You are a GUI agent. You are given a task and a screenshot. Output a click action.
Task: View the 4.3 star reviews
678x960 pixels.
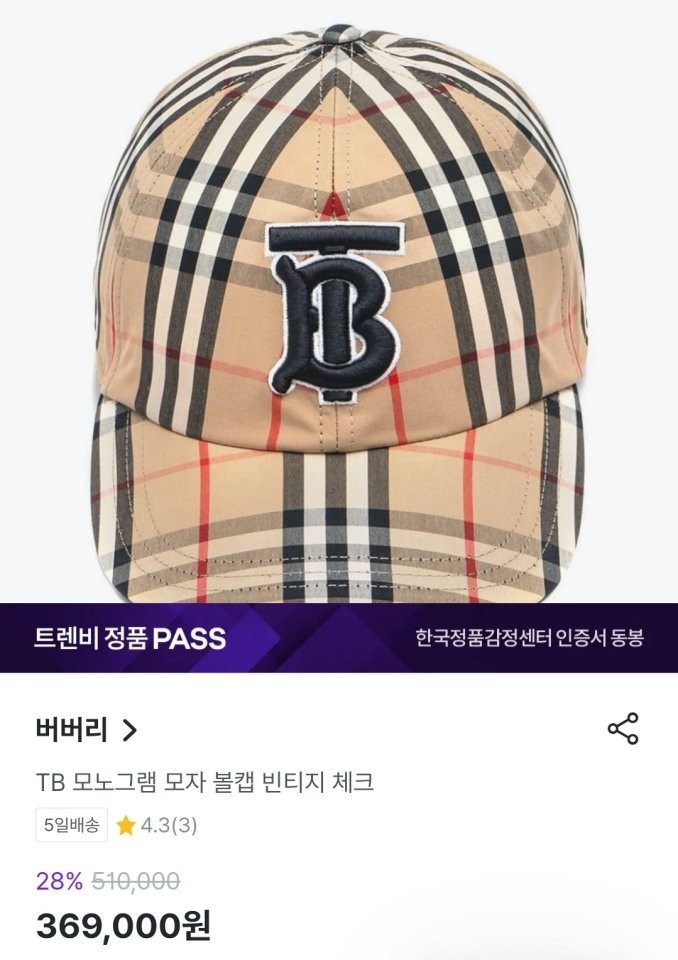click(x=156, y=826)
